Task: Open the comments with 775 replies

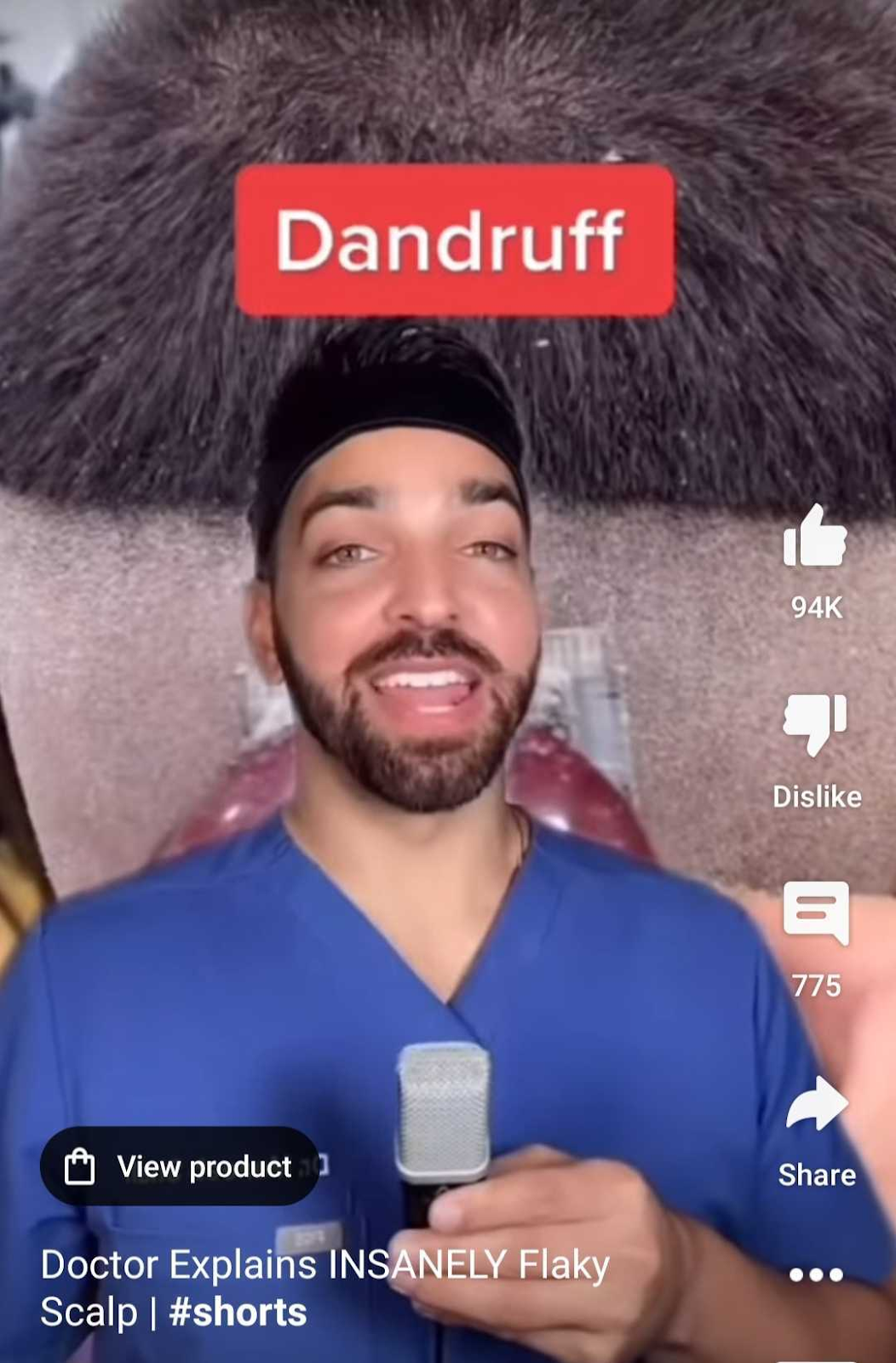Action: [x=815, y=913]
